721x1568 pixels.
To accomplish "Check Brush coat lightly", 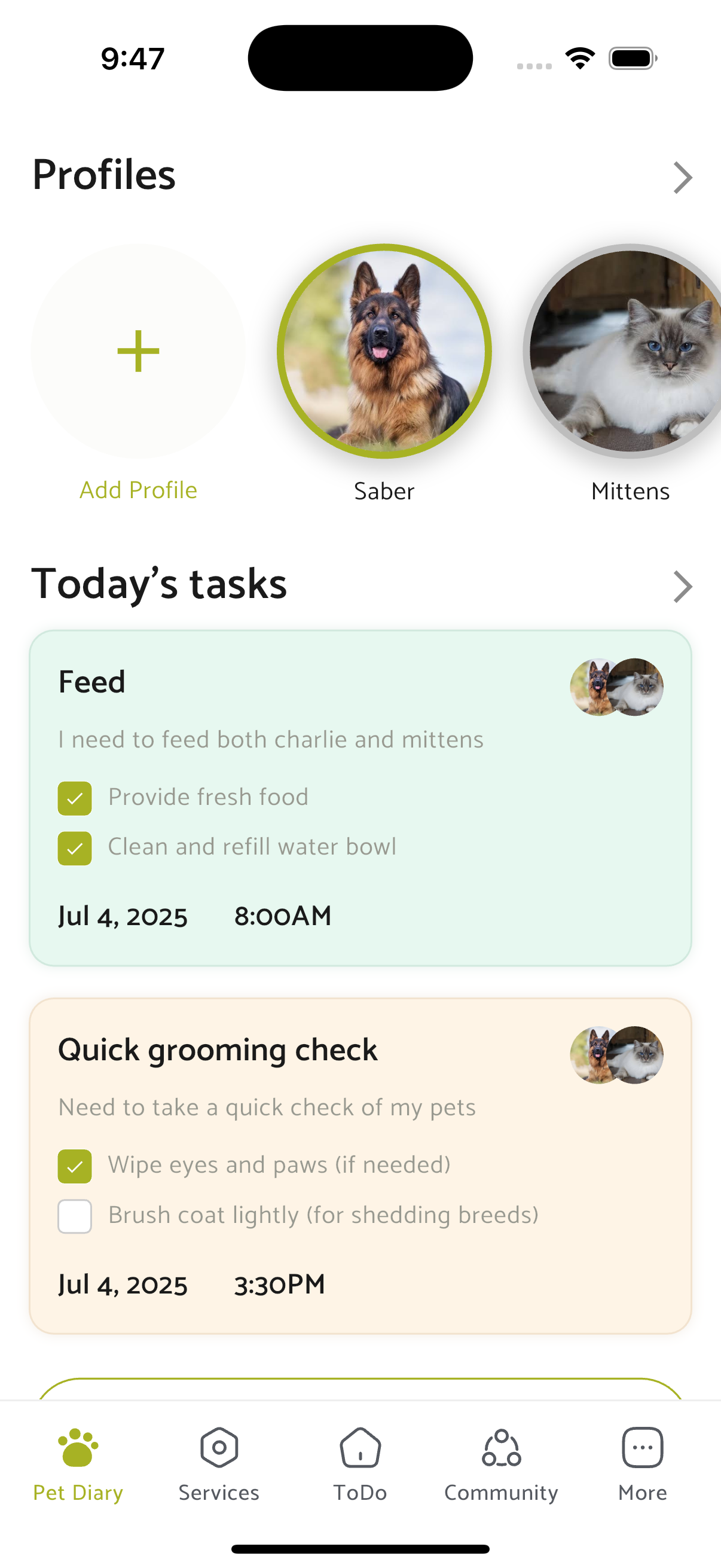I will coord(75,1216).
